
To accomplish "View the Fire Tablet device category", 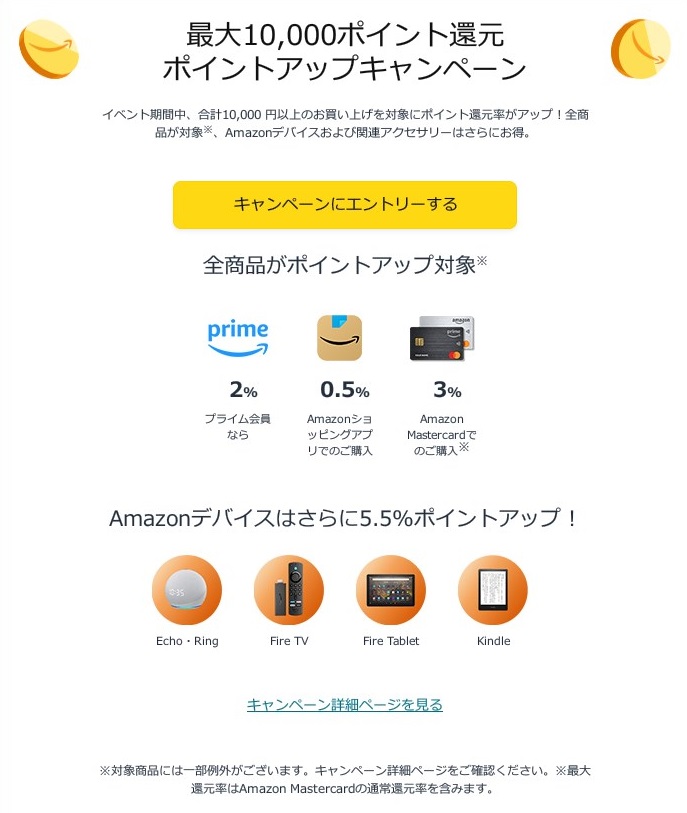I will click(x=391, y=591).
